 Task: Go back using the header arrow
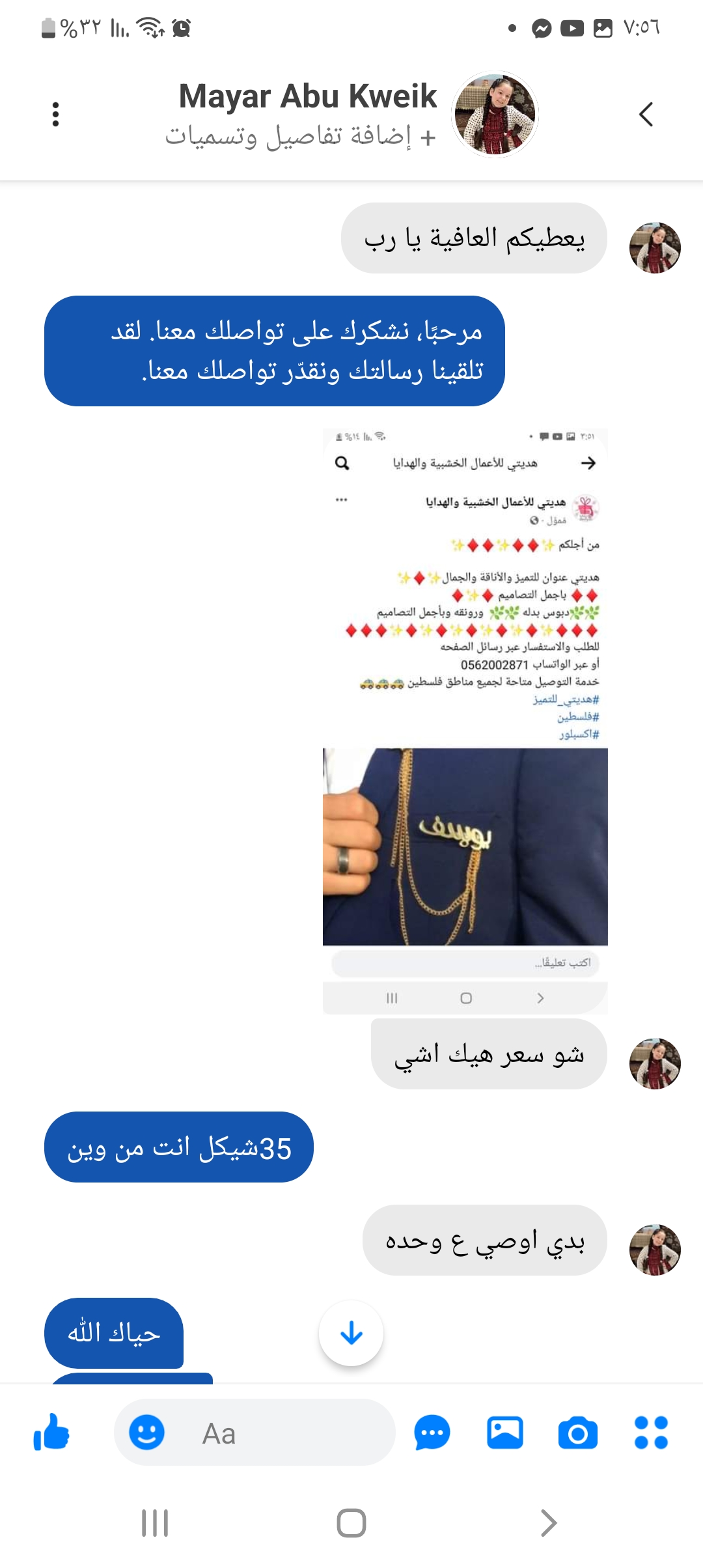pos(646,114)
